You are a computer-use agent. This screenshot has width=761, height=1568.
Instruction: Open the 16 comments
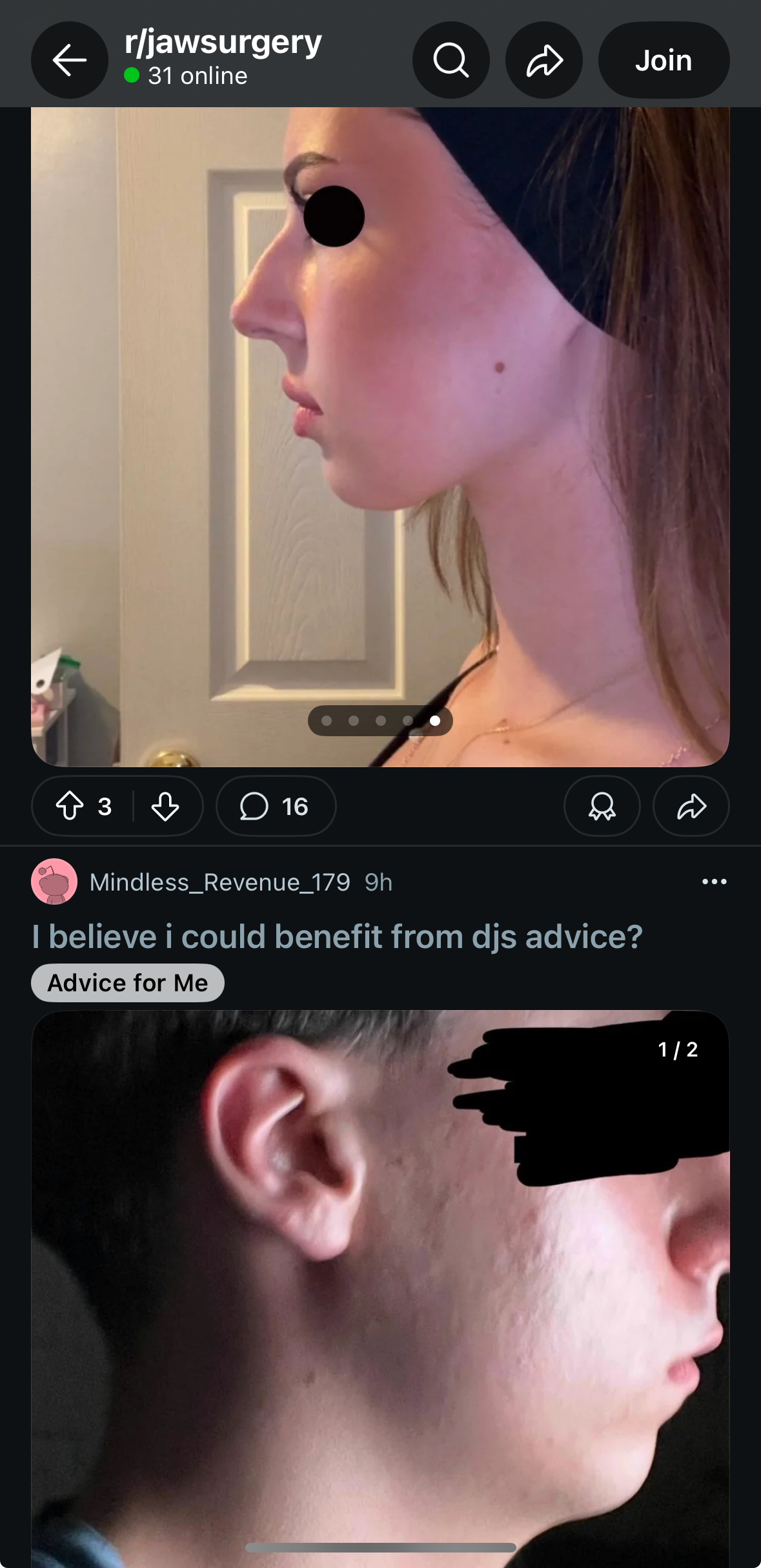[276, 806]
